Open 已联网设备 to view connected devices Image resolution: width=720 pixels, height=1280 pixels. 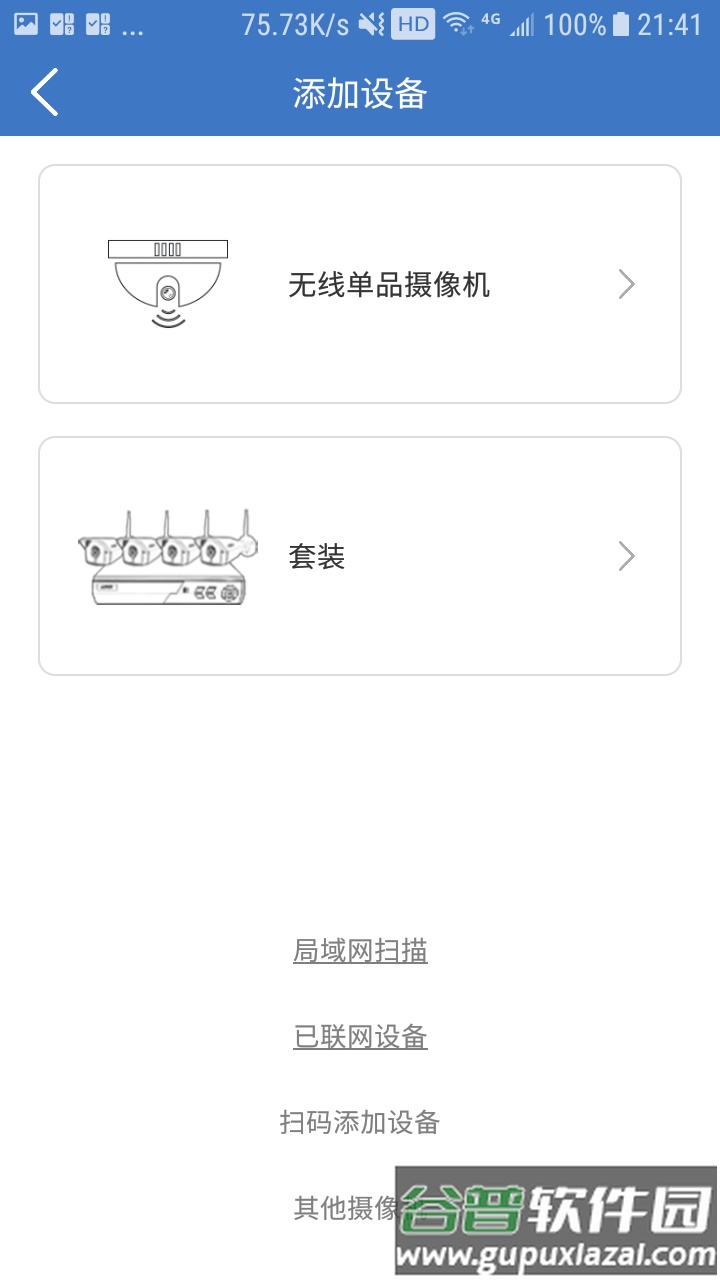pos(360,1037)
